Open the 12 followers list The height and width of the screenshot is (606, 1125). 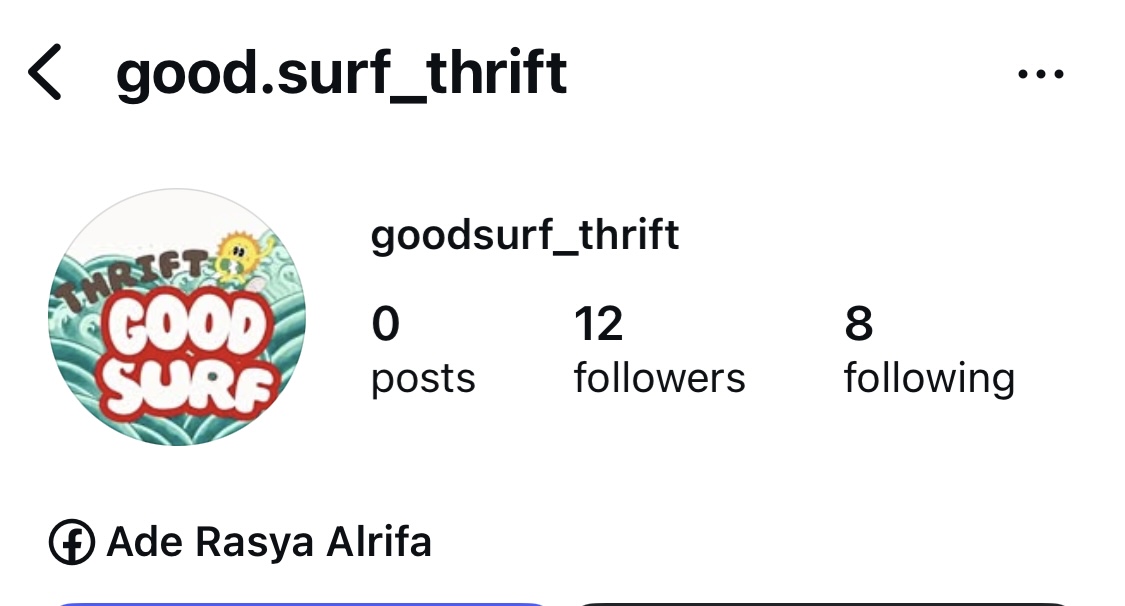click(x=658, y=350)
